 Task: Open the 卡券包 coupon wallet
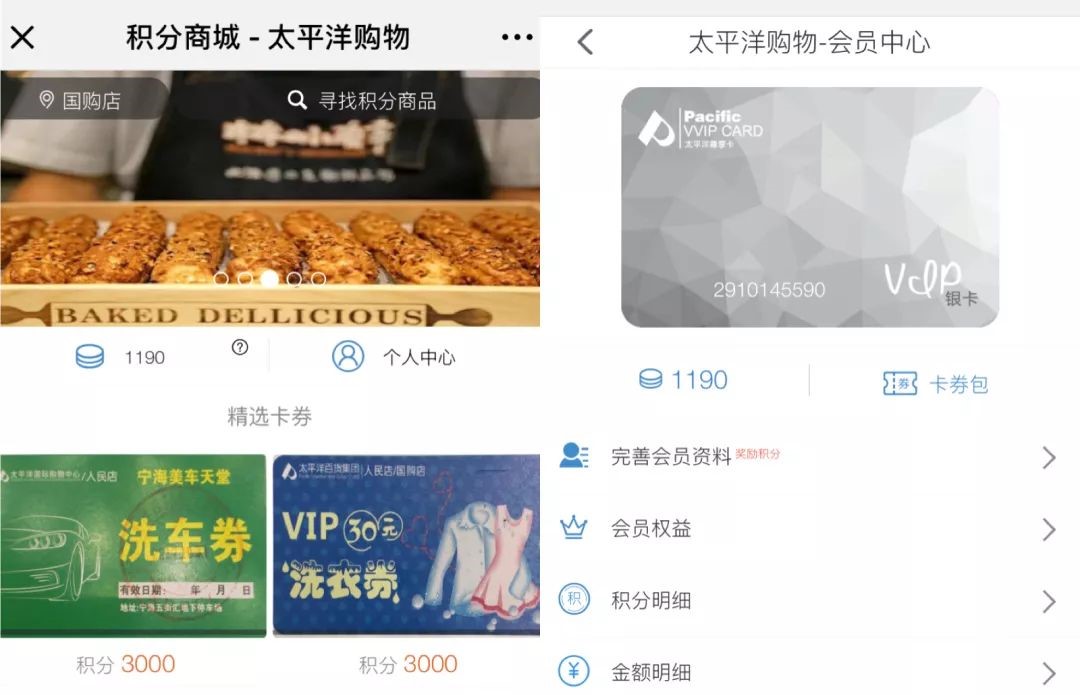[936, 384]
